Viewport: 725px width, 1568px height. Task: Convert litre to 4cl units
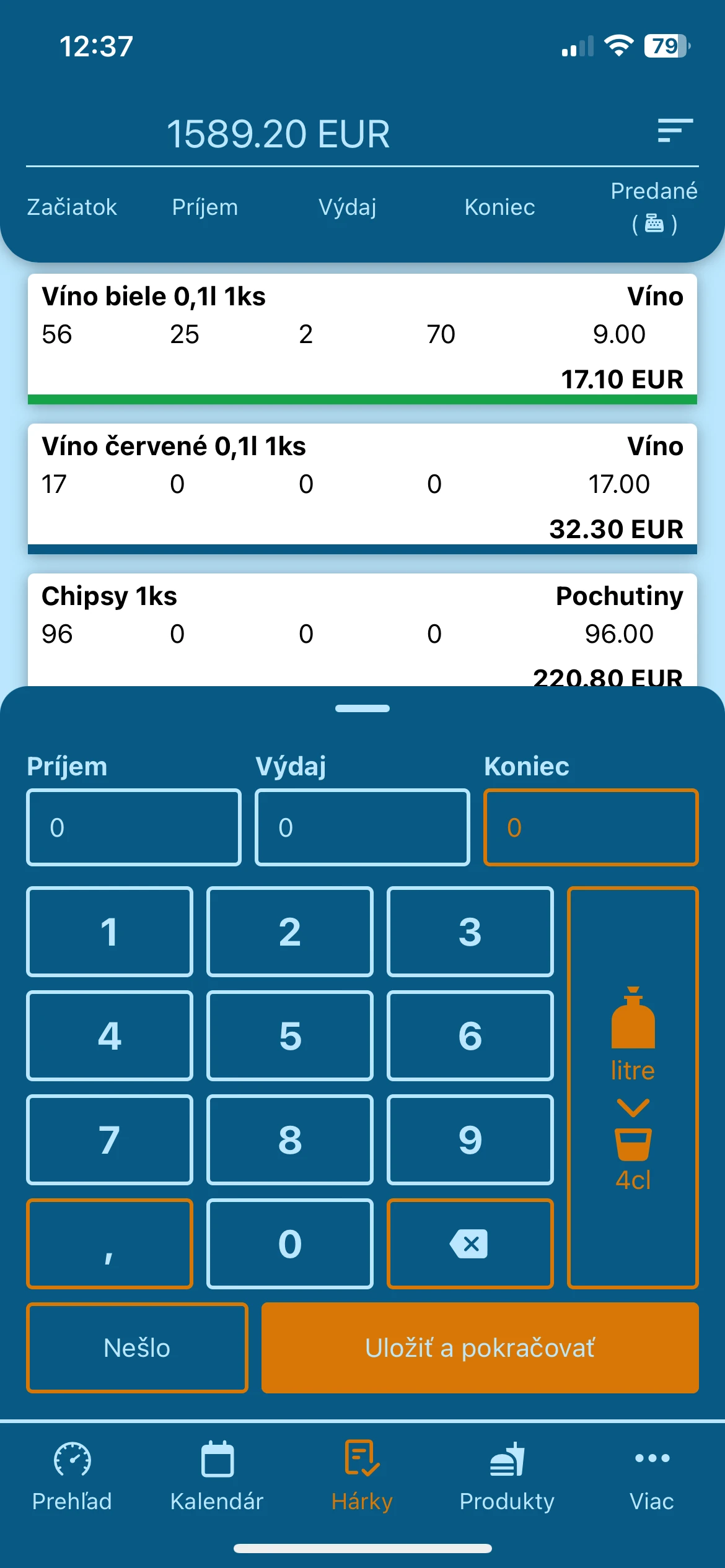633,1087
